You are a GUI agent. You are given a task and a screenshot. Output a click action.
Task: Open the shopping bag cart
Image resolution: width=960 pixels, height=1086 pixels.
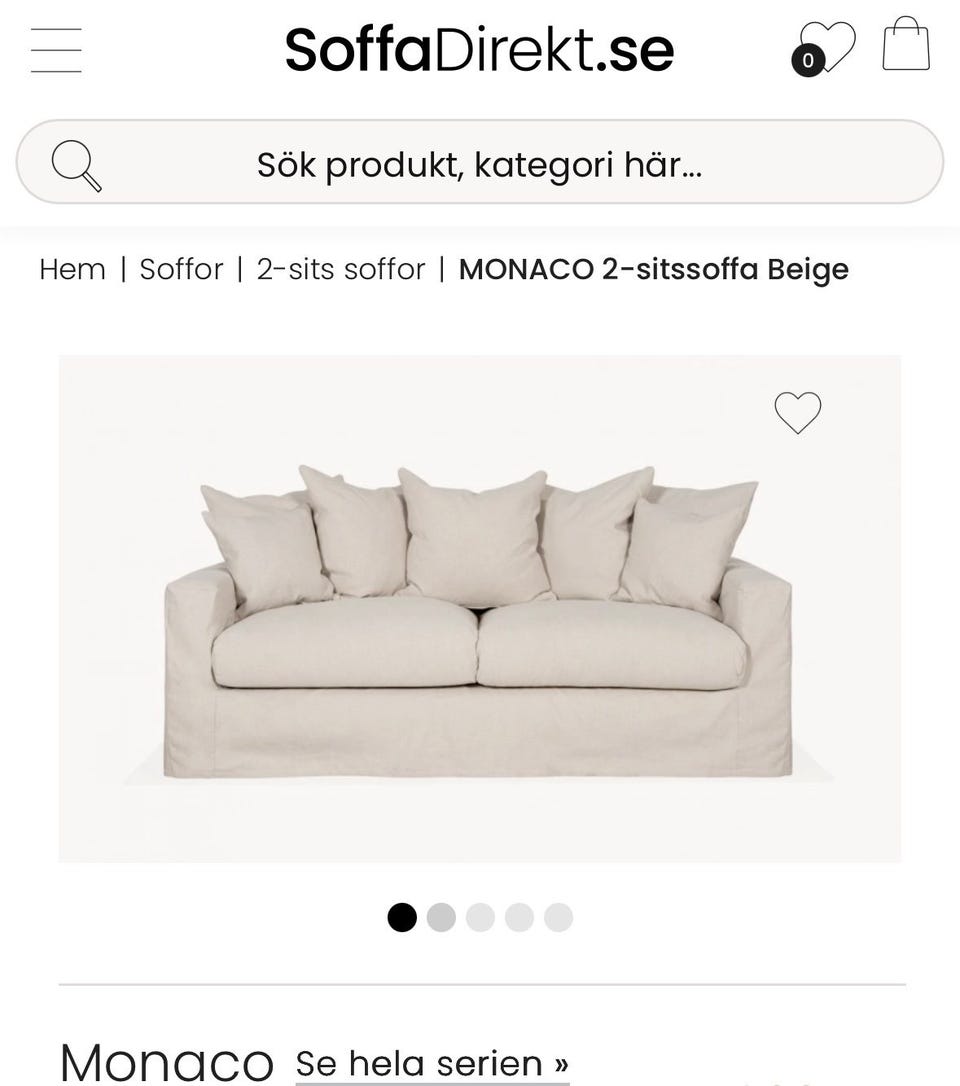coord(906,44)
